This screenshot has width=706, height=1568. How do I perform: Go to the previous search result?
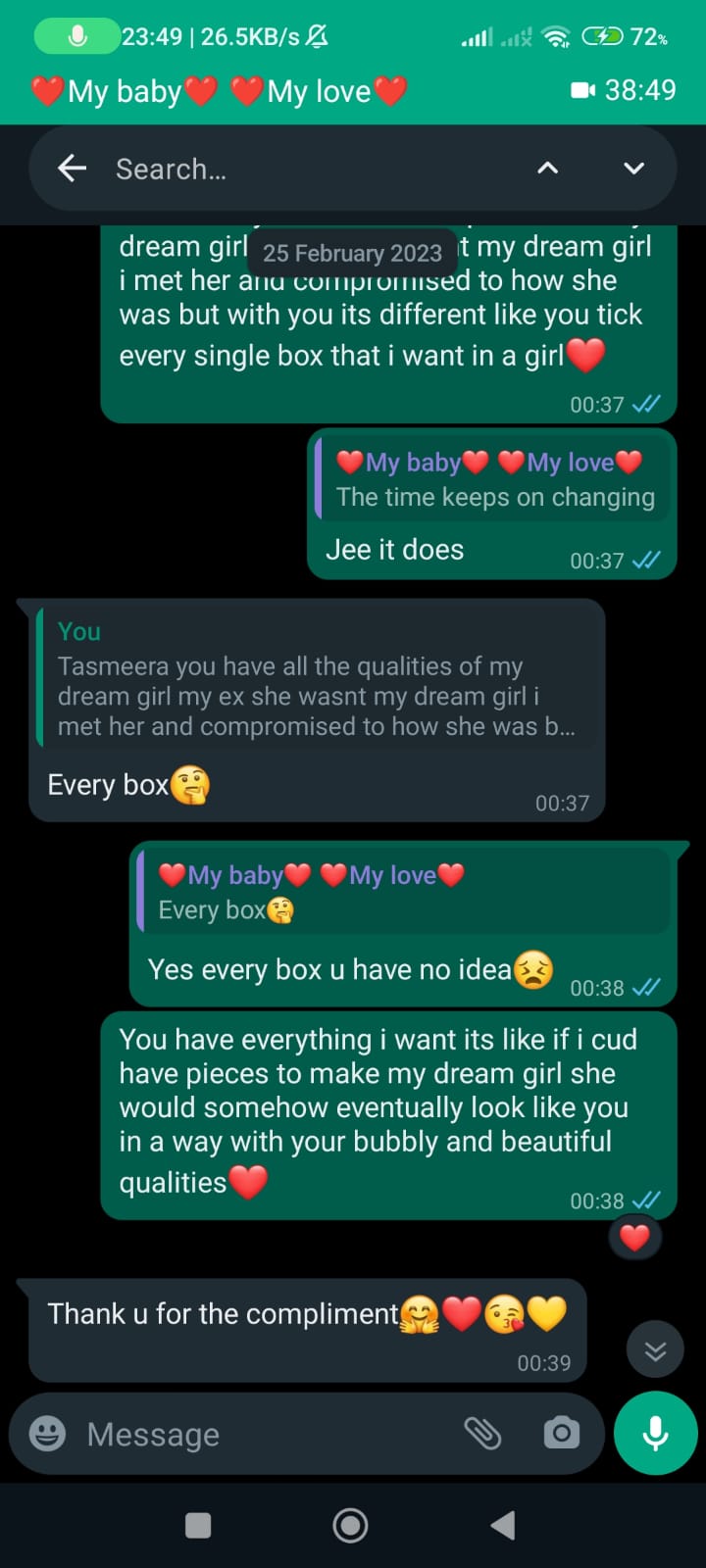coord(548,169)
